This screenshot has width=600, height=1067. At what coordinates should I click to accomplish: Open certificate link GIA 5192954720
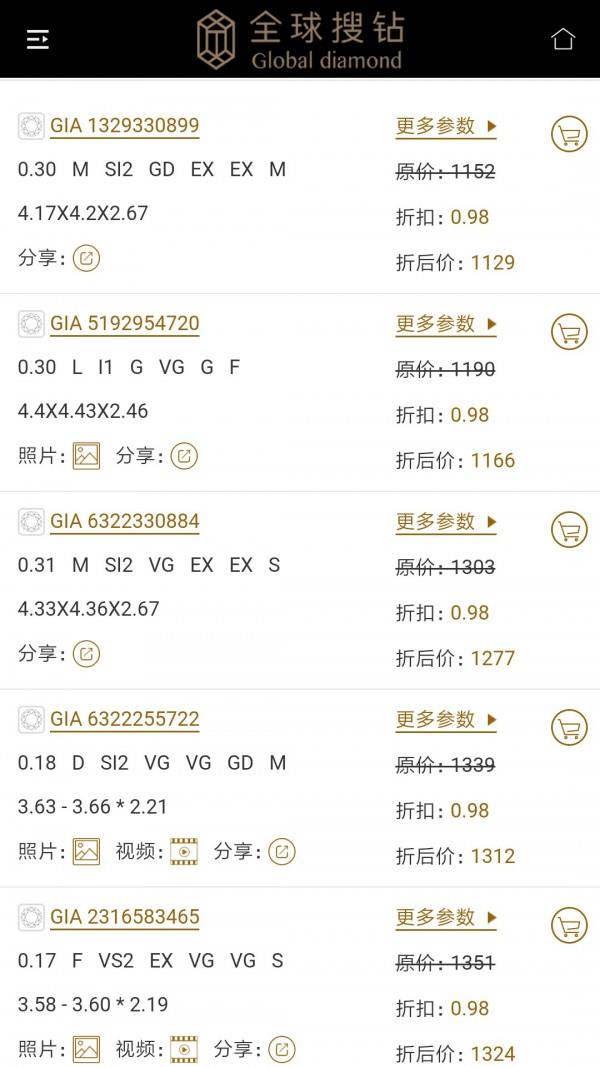coord(124,324)
